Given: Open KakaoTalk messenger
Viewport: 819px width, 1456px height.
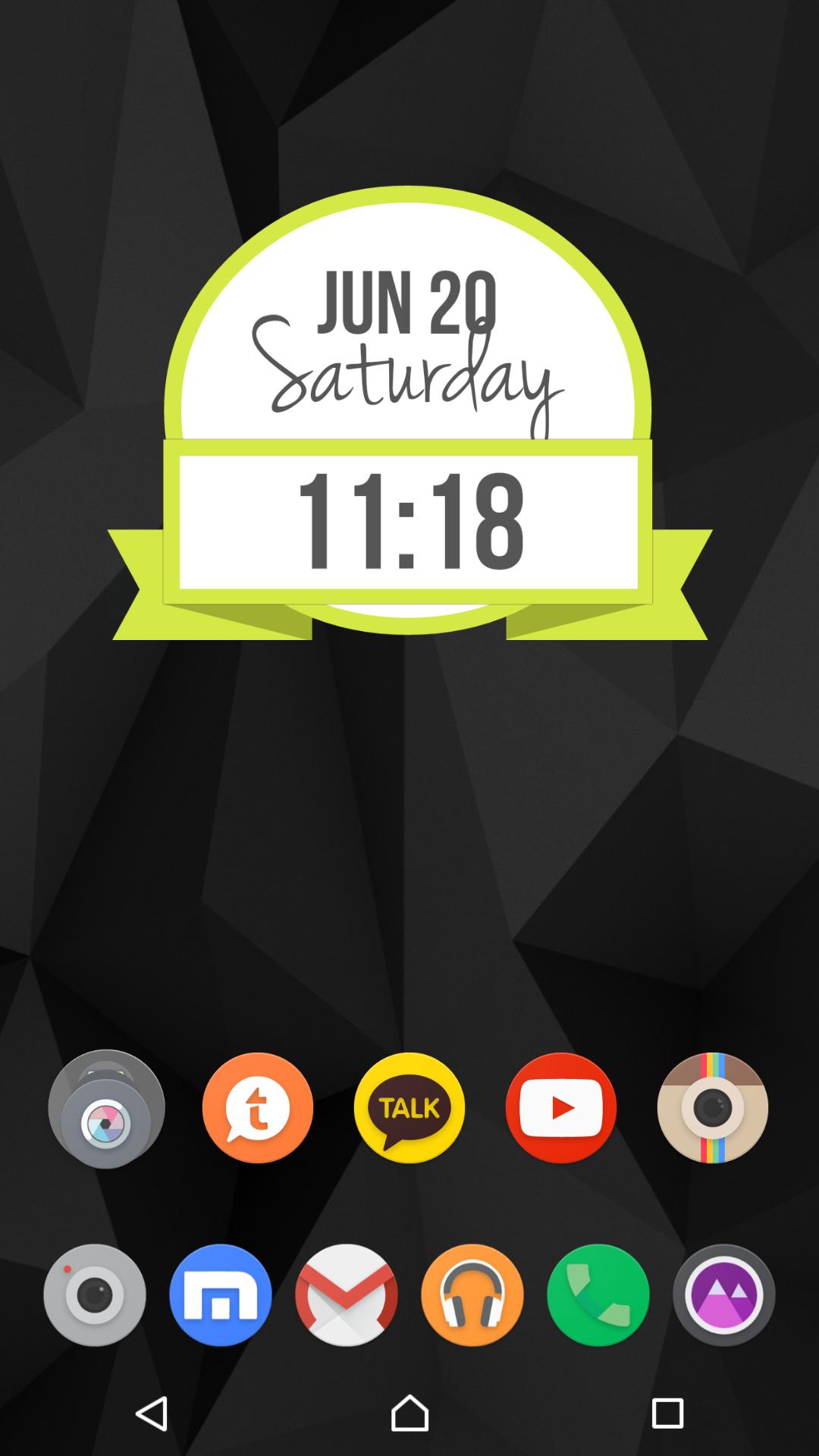Looking at the screenshot, I should click(x=409, y=1108).
